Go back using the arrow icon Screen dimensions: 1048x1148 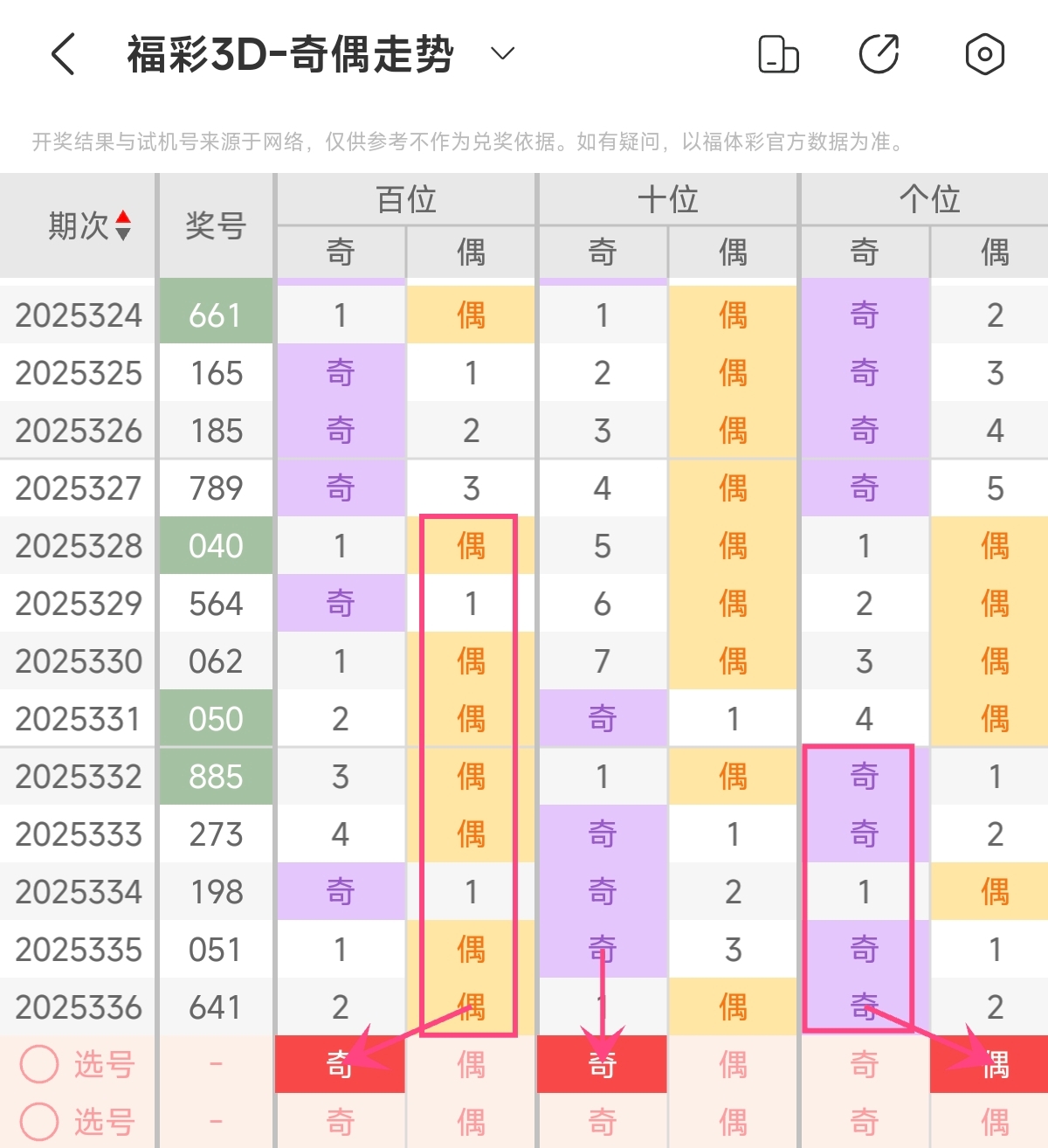click(x=63, y=54)
